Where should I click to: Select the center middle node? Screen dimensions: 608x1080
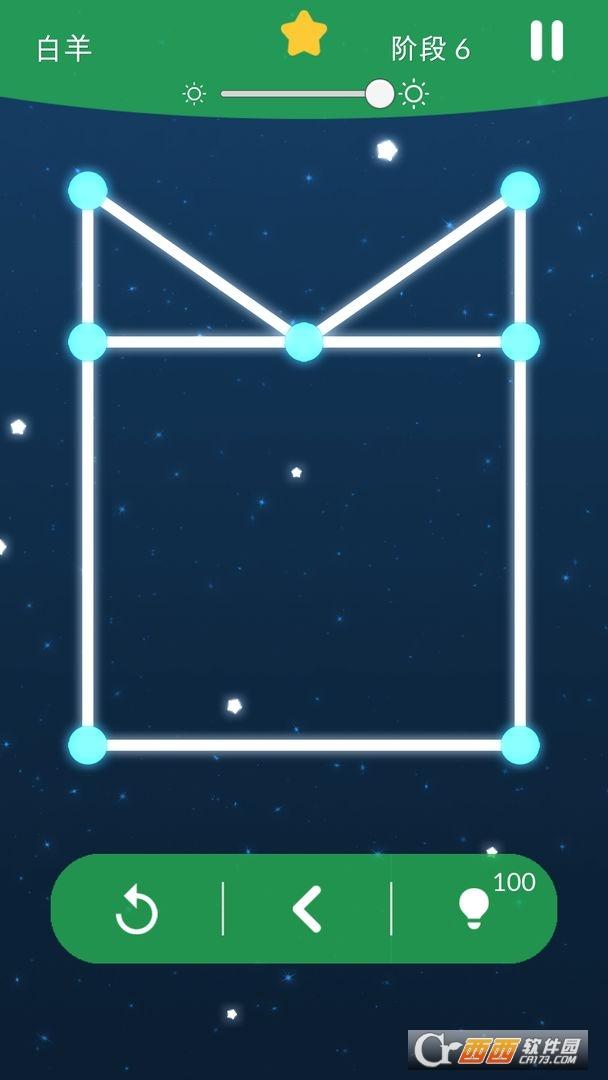tap(304, 342)
